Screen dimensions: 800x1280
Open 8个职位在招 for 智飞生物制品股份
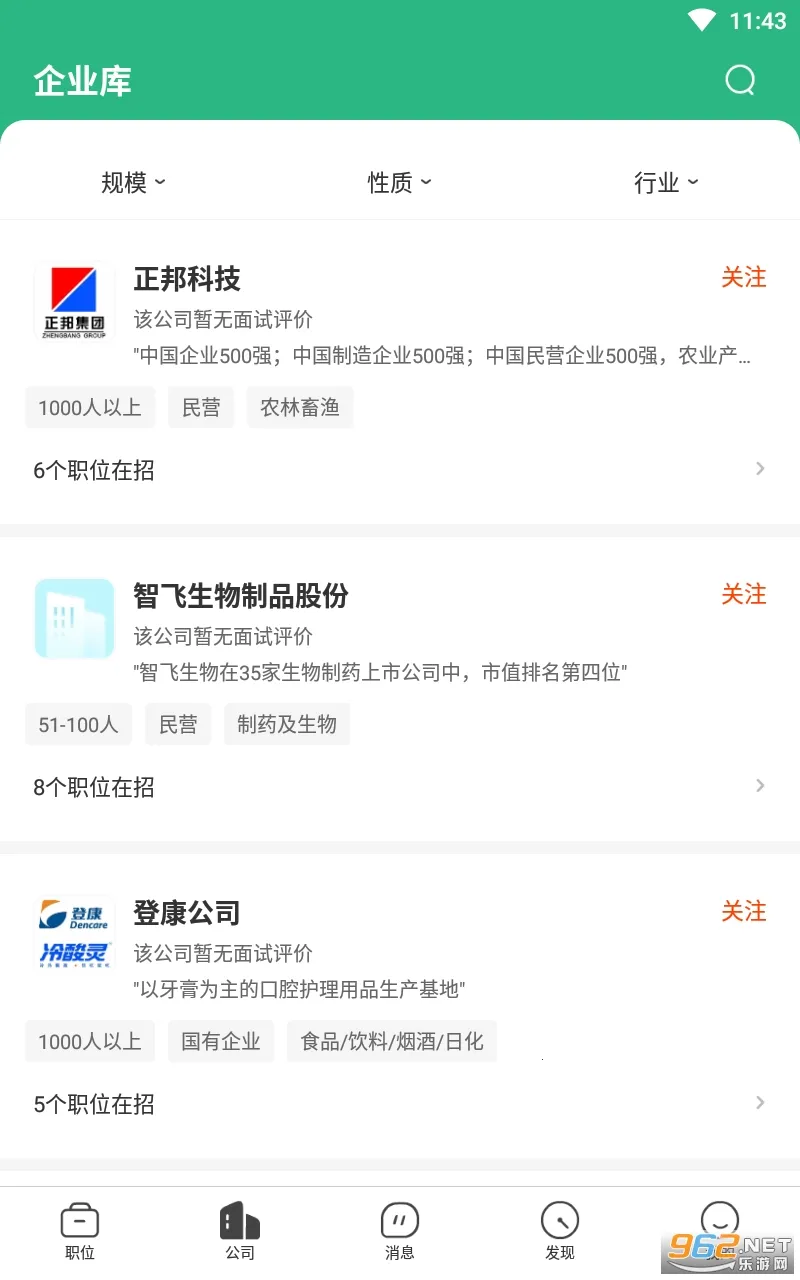pos(93,787)
